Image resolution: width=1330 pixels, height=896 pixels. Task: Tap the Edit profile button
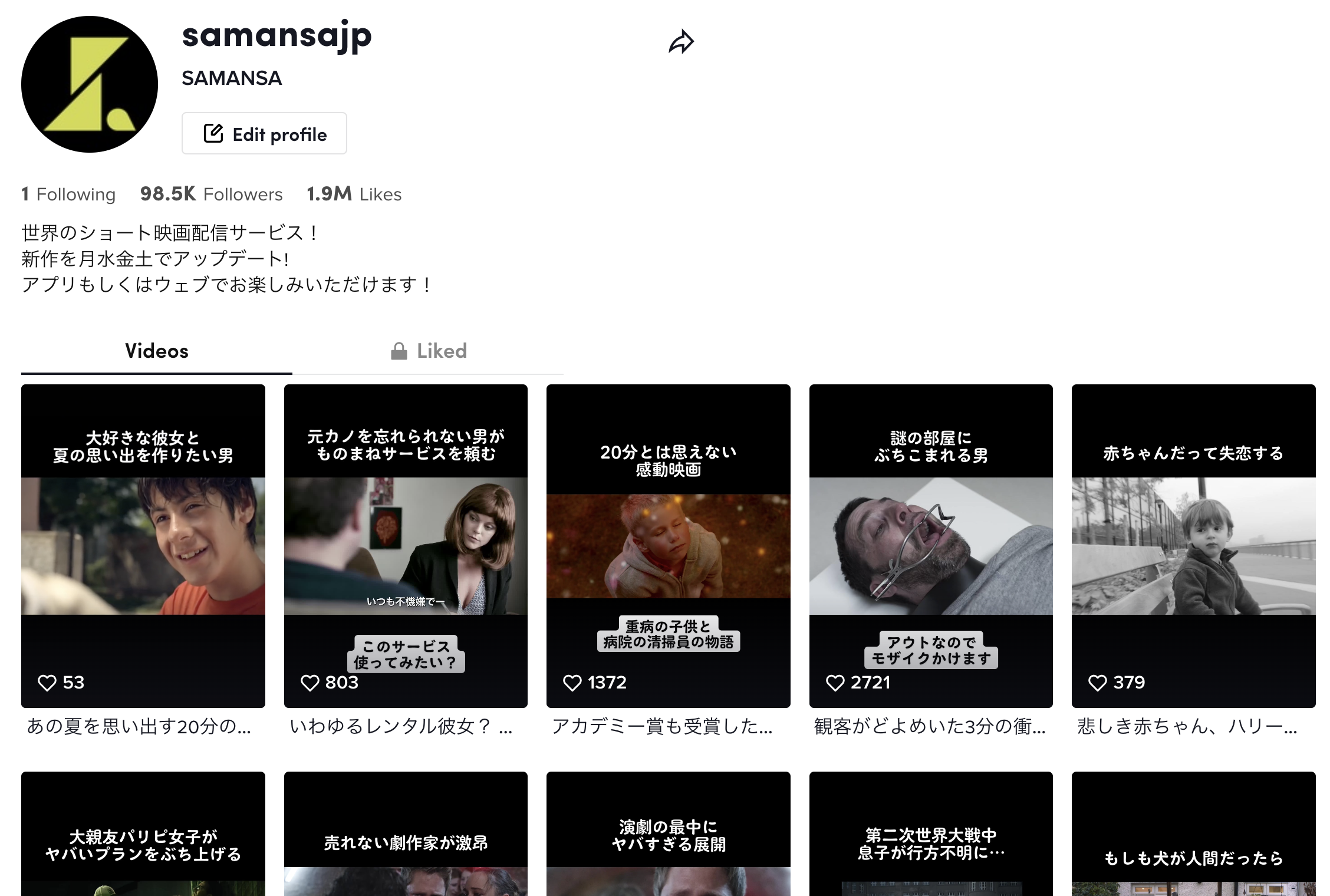click(264, 134)
